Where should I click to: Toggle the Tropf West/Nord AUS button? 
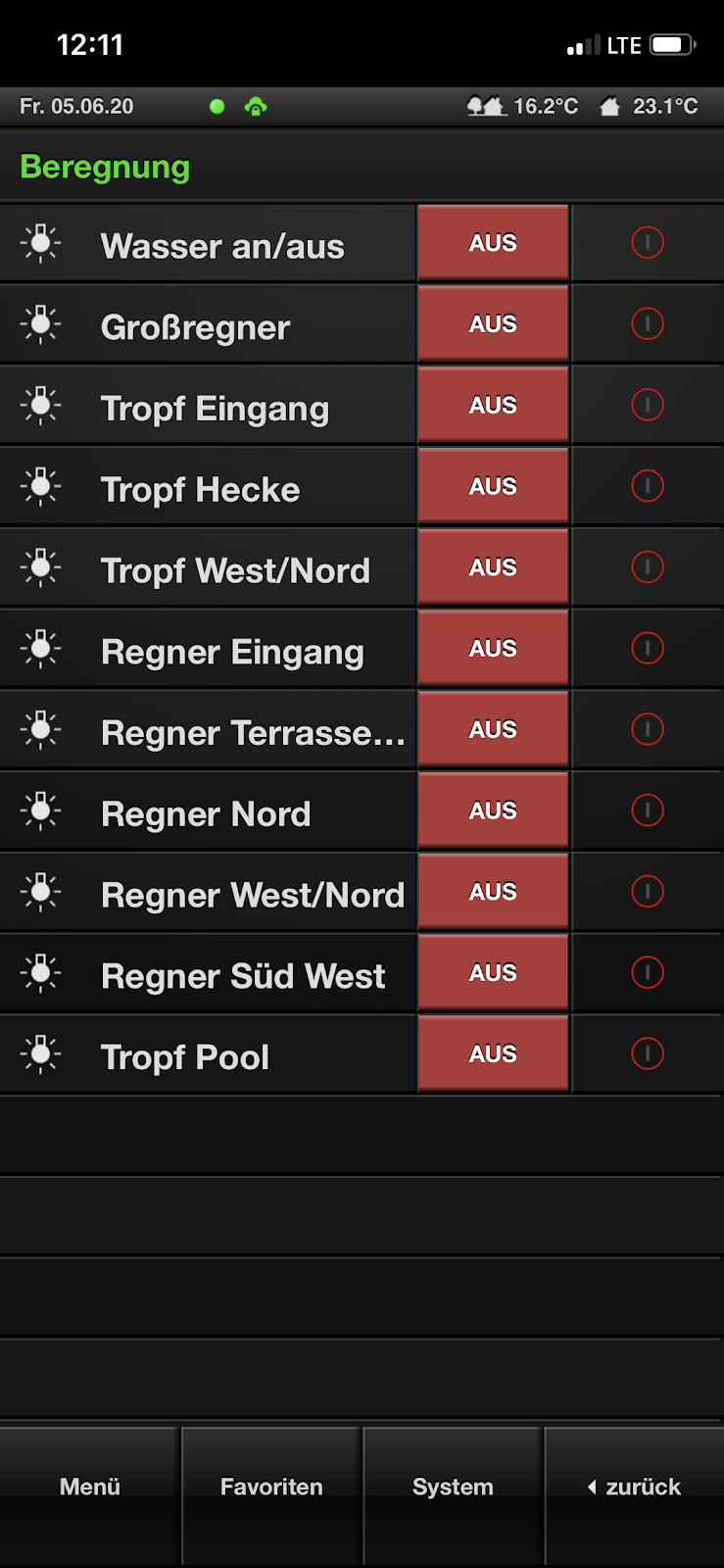[493, 566]
